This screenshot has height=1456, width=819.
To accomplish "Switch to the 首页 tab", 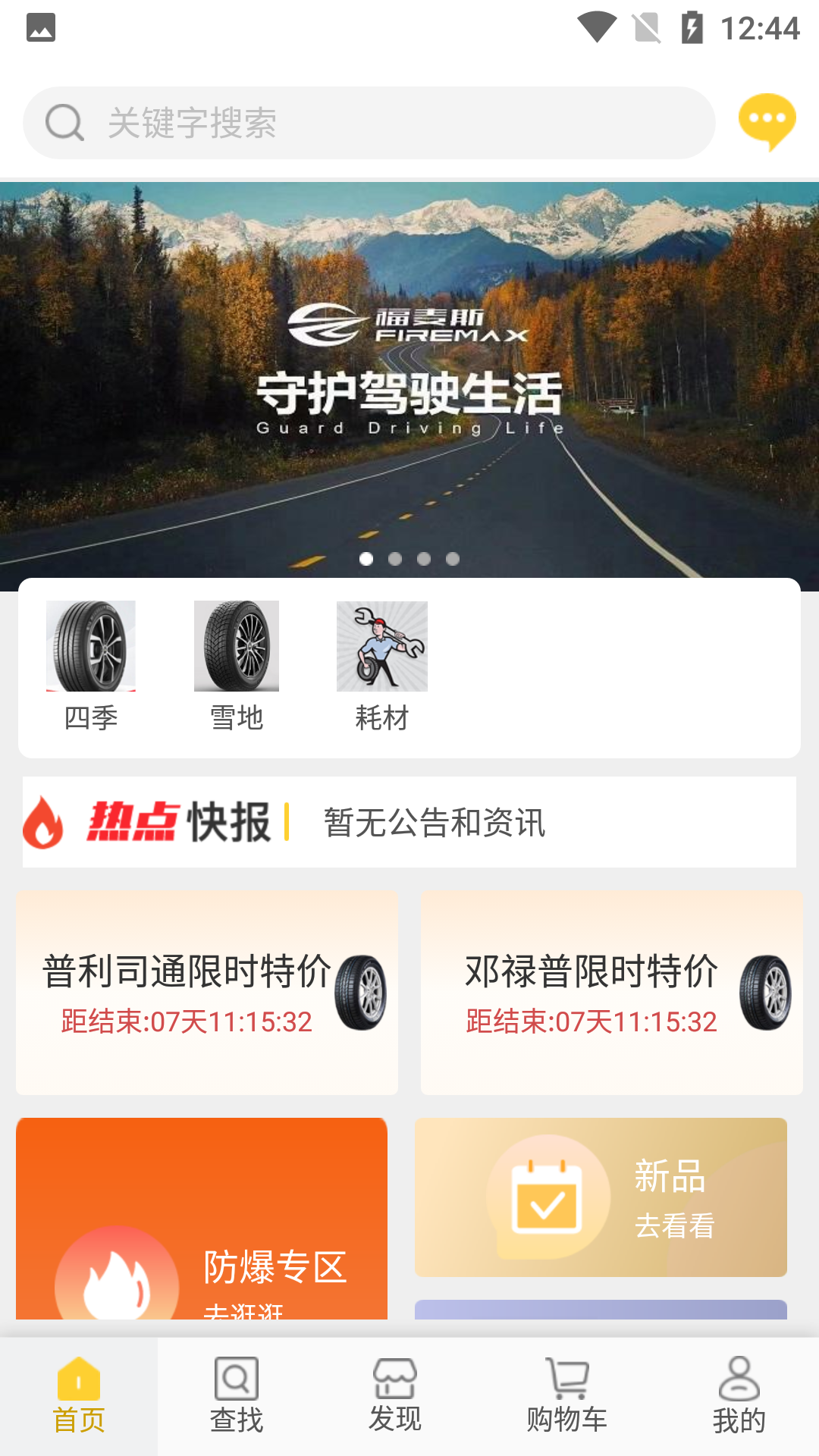I will 79,1397.
